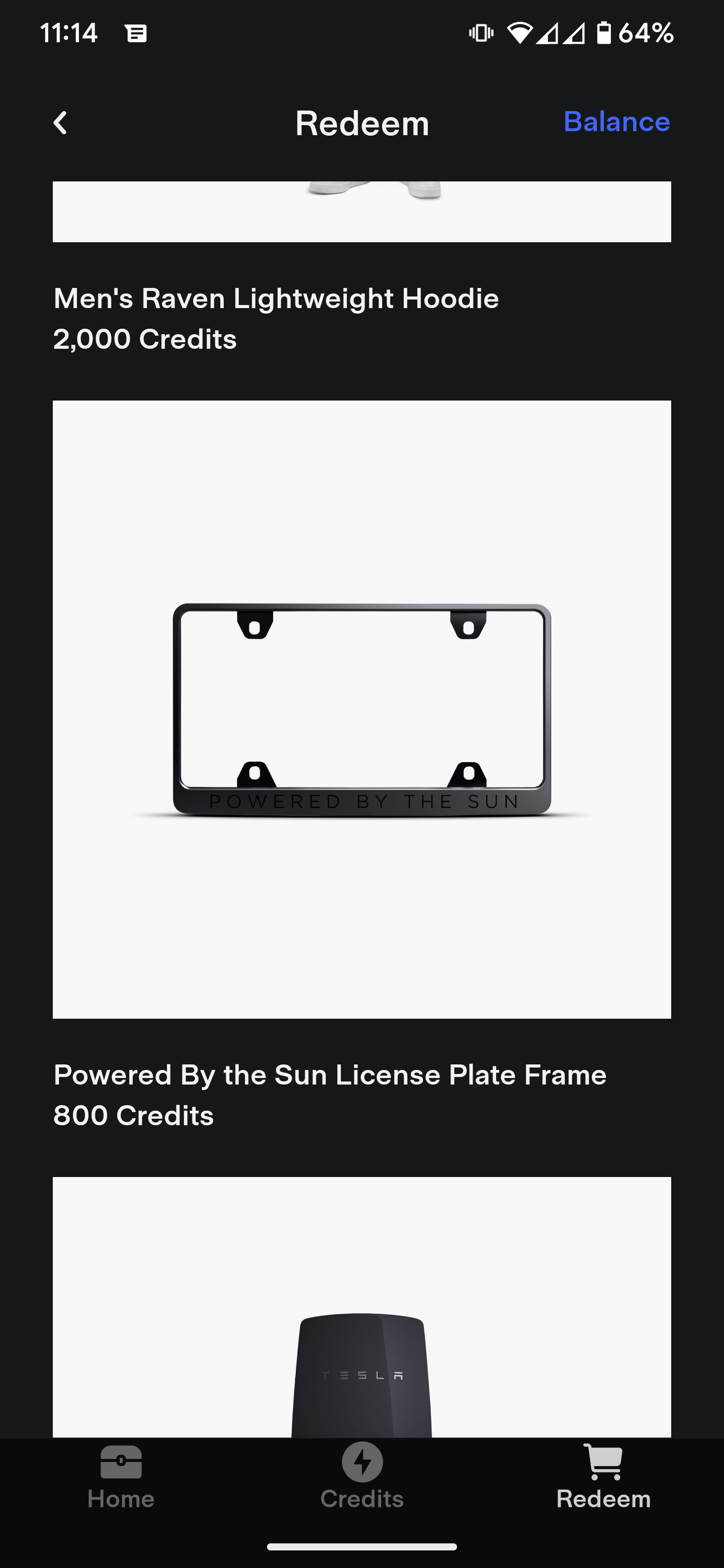Select the Tesla Powerwall product card
Viewport: 724px width, 1568px height.
361,1309
